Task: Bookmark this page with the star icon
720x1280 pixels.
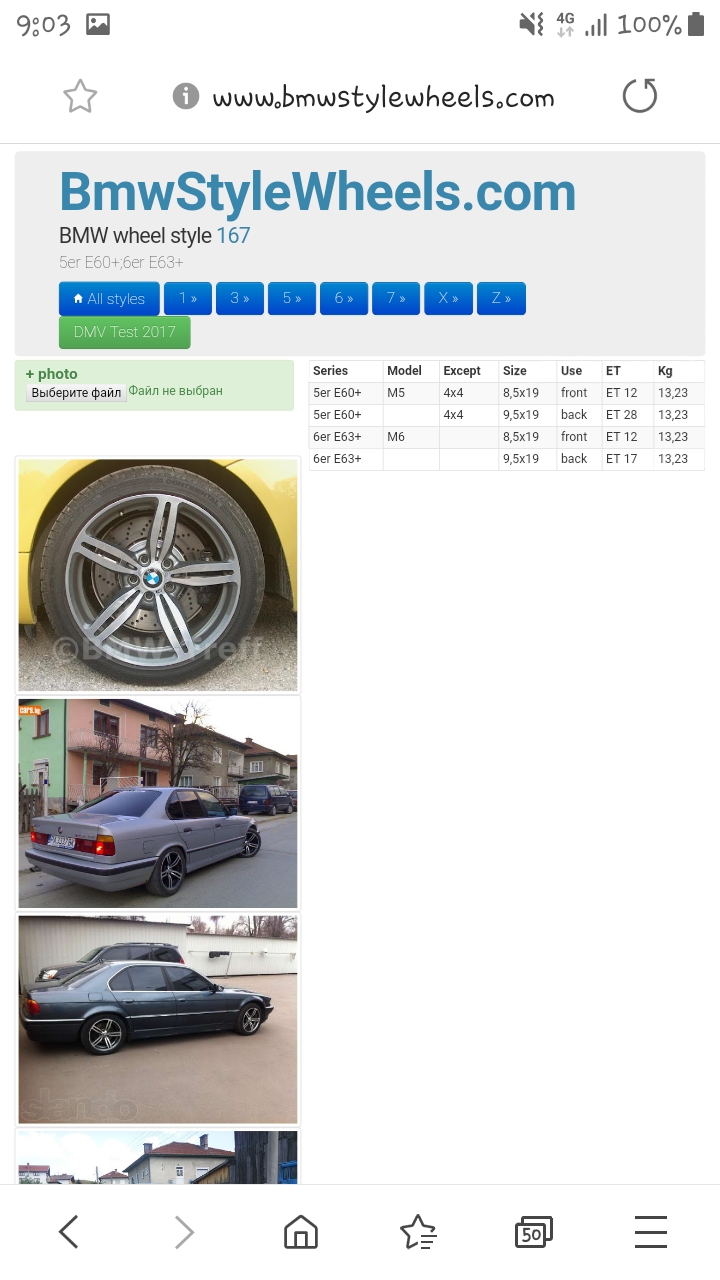Action: (80, 97)
